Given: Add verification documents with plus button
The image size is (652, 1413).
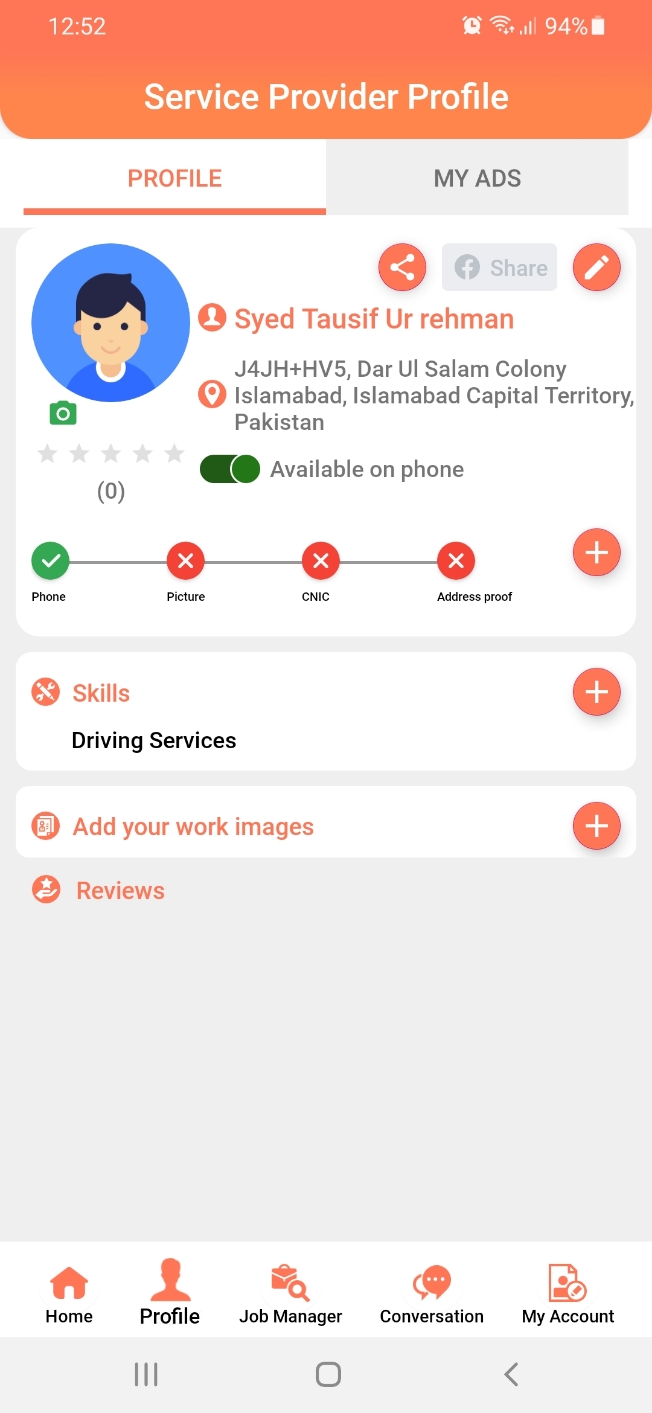Looking at the screenshot, I should [x=596, y=552].
